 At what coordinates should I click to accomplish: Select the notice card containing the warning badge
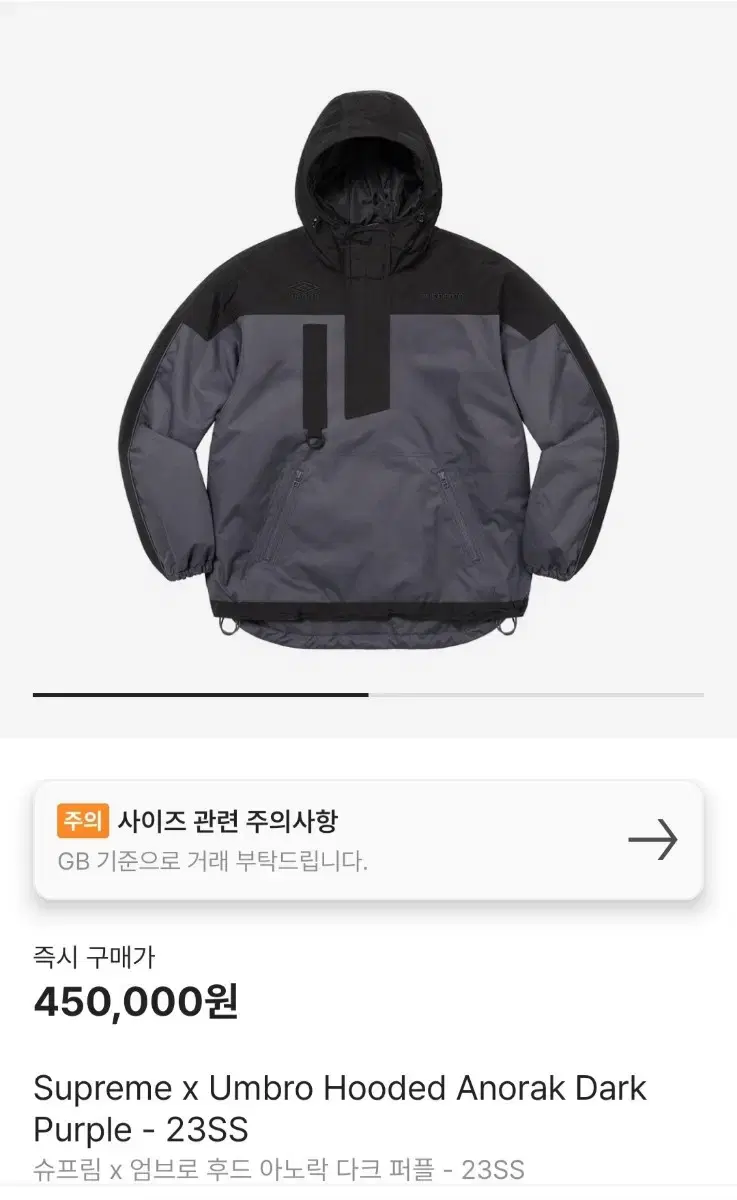click(368, 840)
